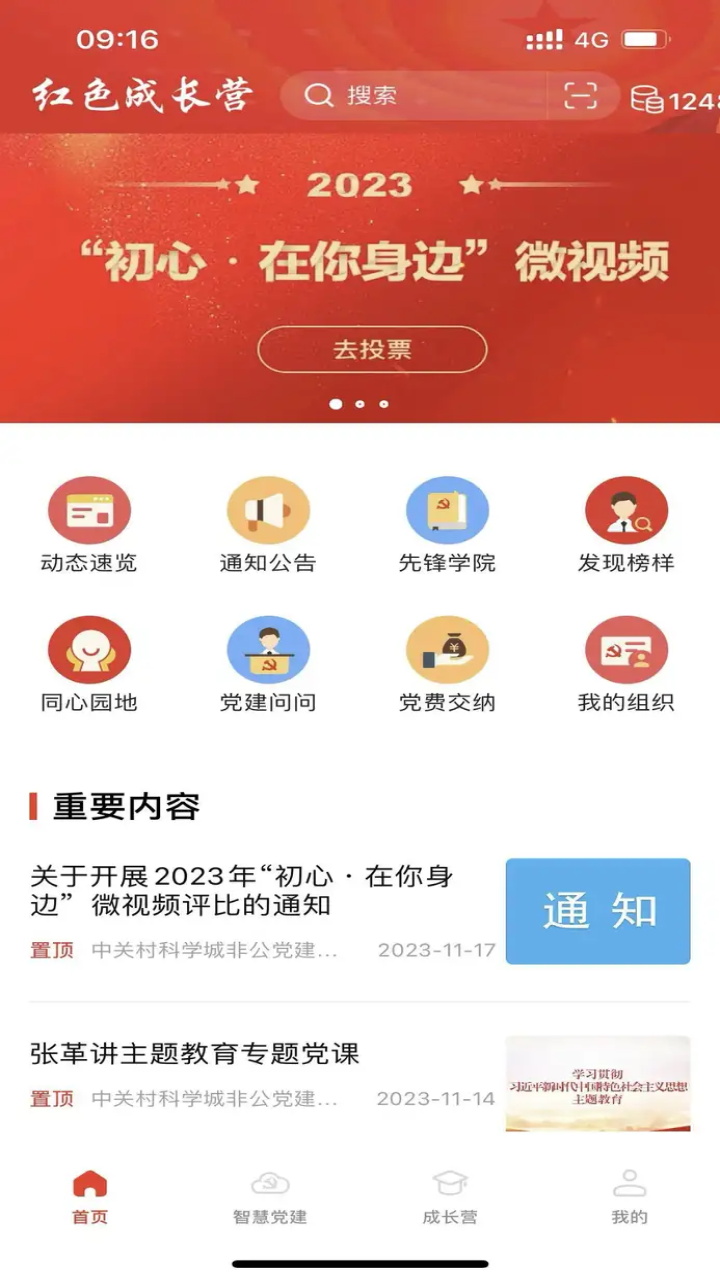
Task: Tap the search input field
Action: [x=420, y=96]
